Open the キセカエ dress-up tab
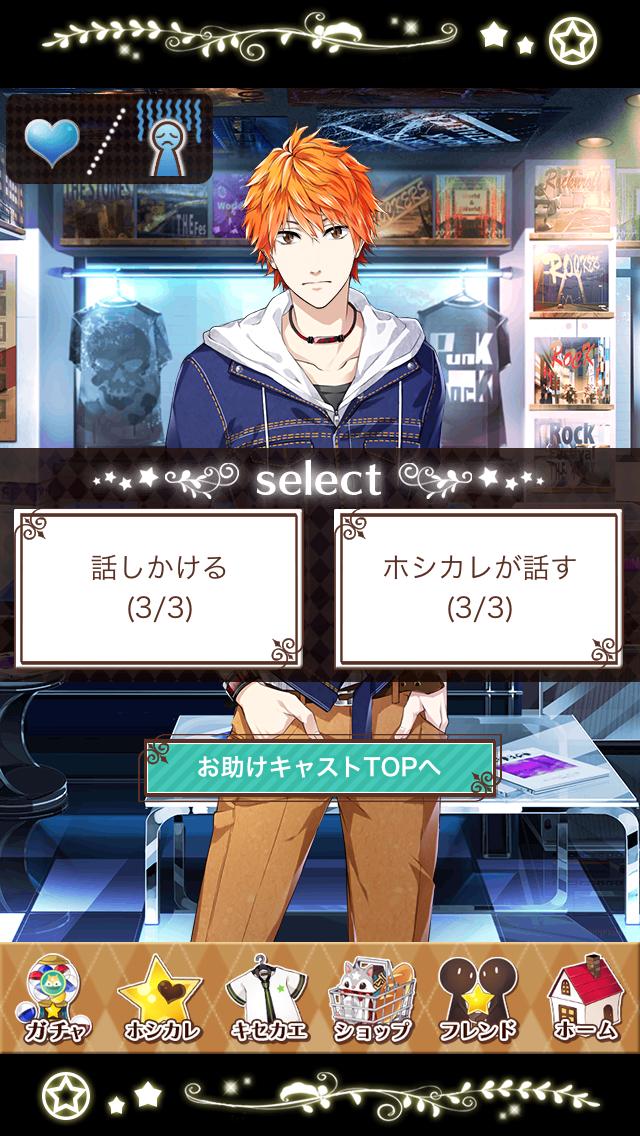 coord(267,999)
